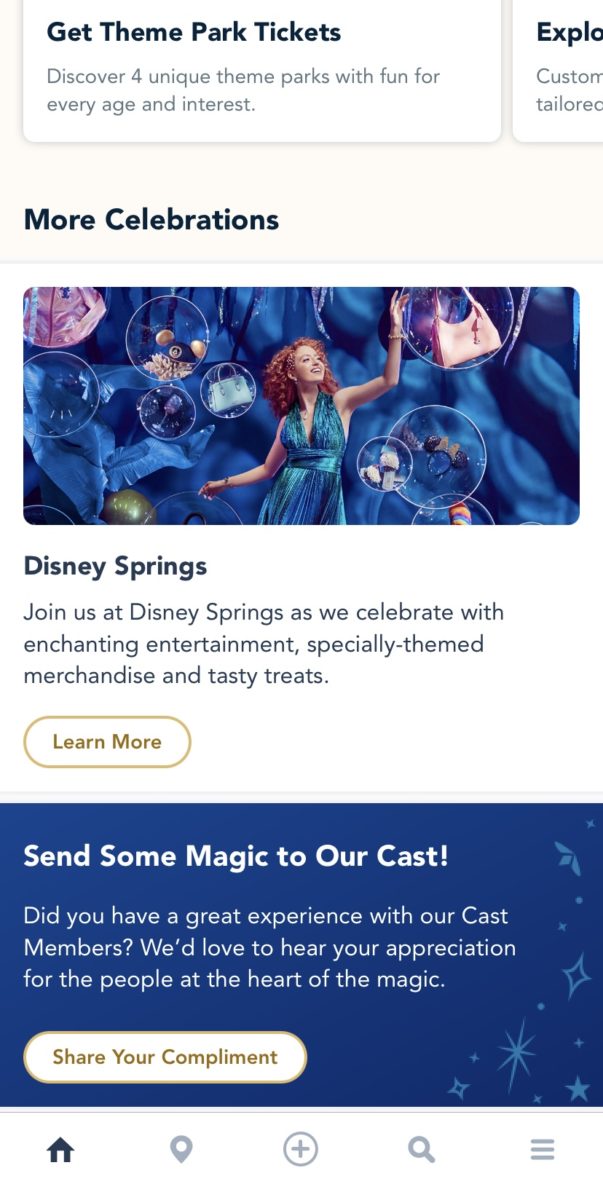The height and width of the screenshot is (1200, 603).
Task: Open the Get Theme Park Tickets card
Action: [x=261, y=68]
